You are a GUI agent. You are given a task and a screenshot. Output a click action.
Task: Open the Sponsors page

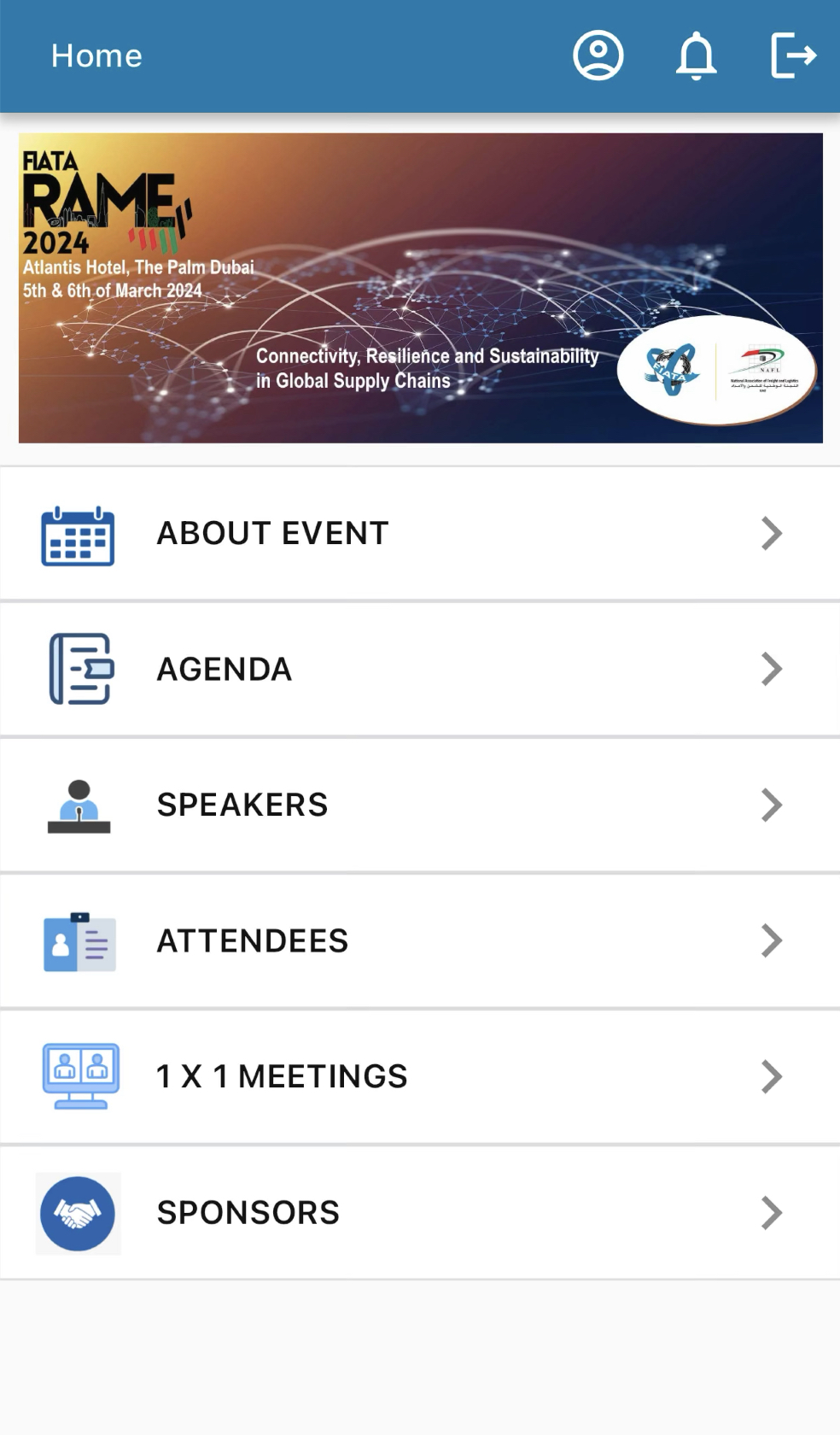(247, 1212)
